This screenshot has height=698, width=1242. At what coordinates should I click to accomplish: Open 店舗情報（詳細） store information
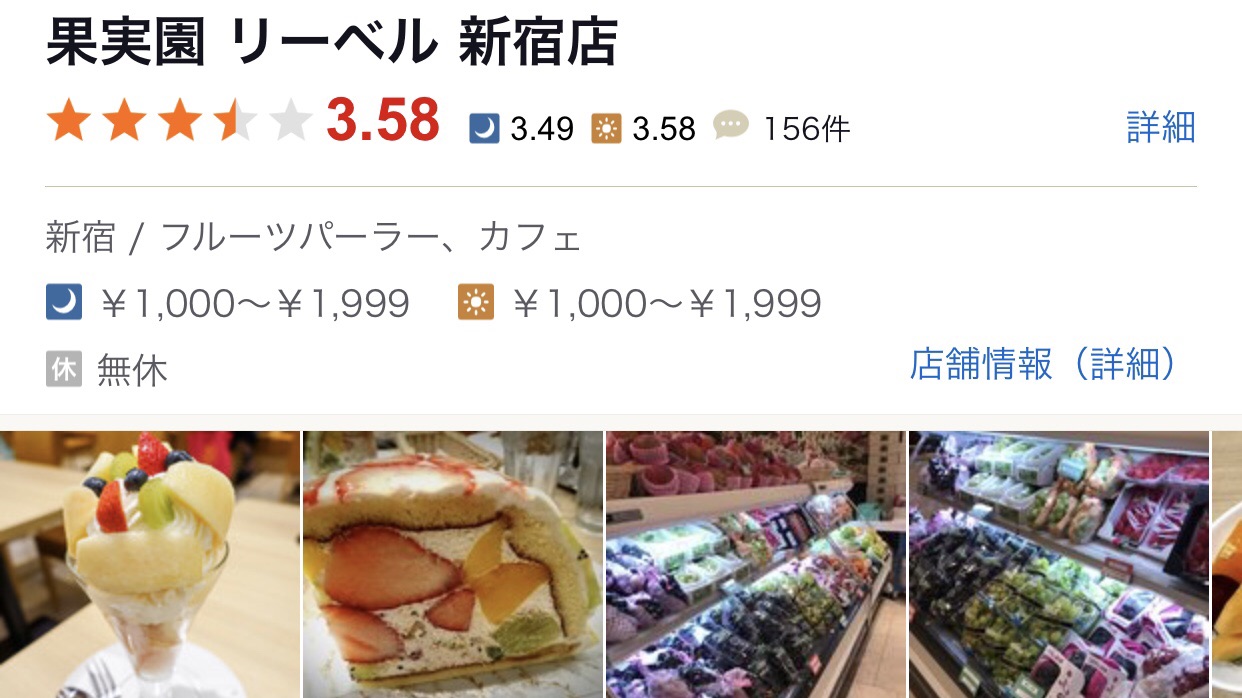click(1043, 365)
